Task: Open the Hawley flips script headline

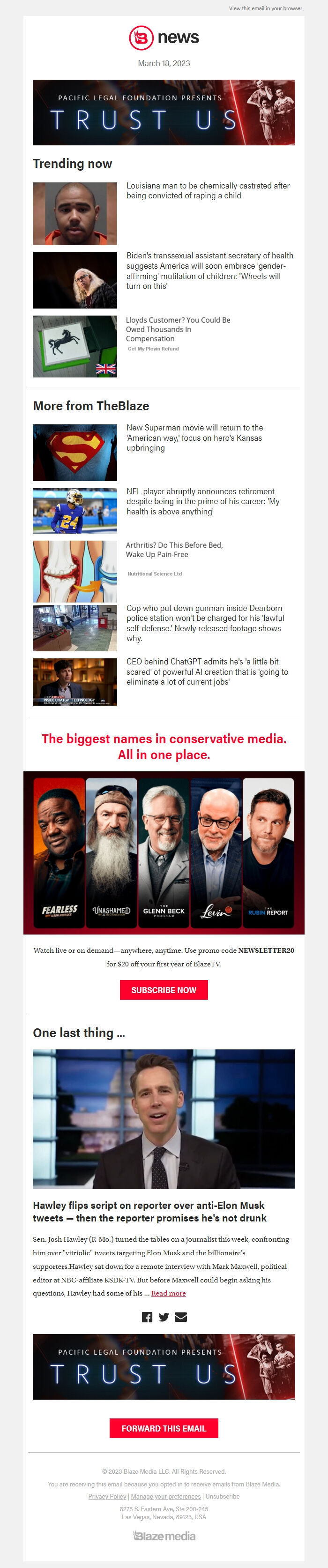Action: tap(149, 1211)
